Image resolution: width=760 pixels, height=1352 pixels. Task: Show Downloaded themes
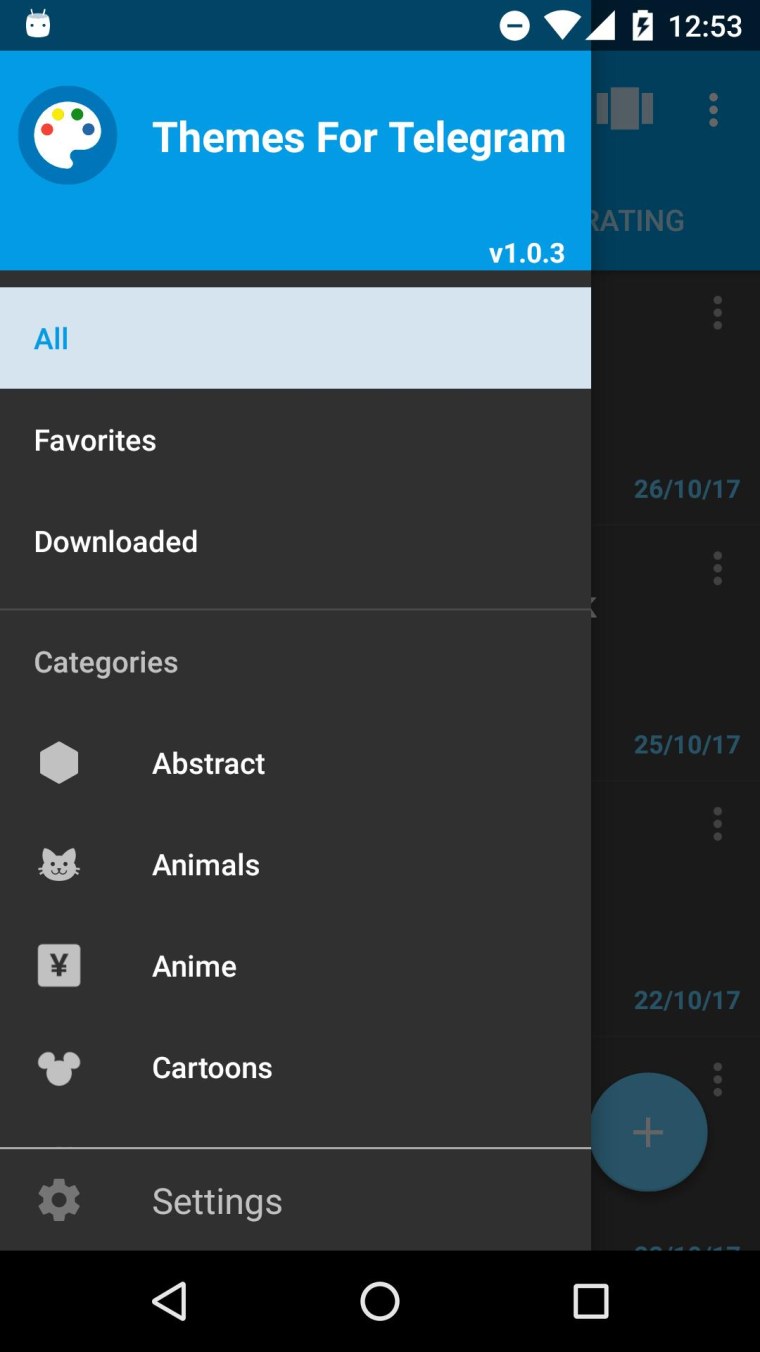[295, 541]
